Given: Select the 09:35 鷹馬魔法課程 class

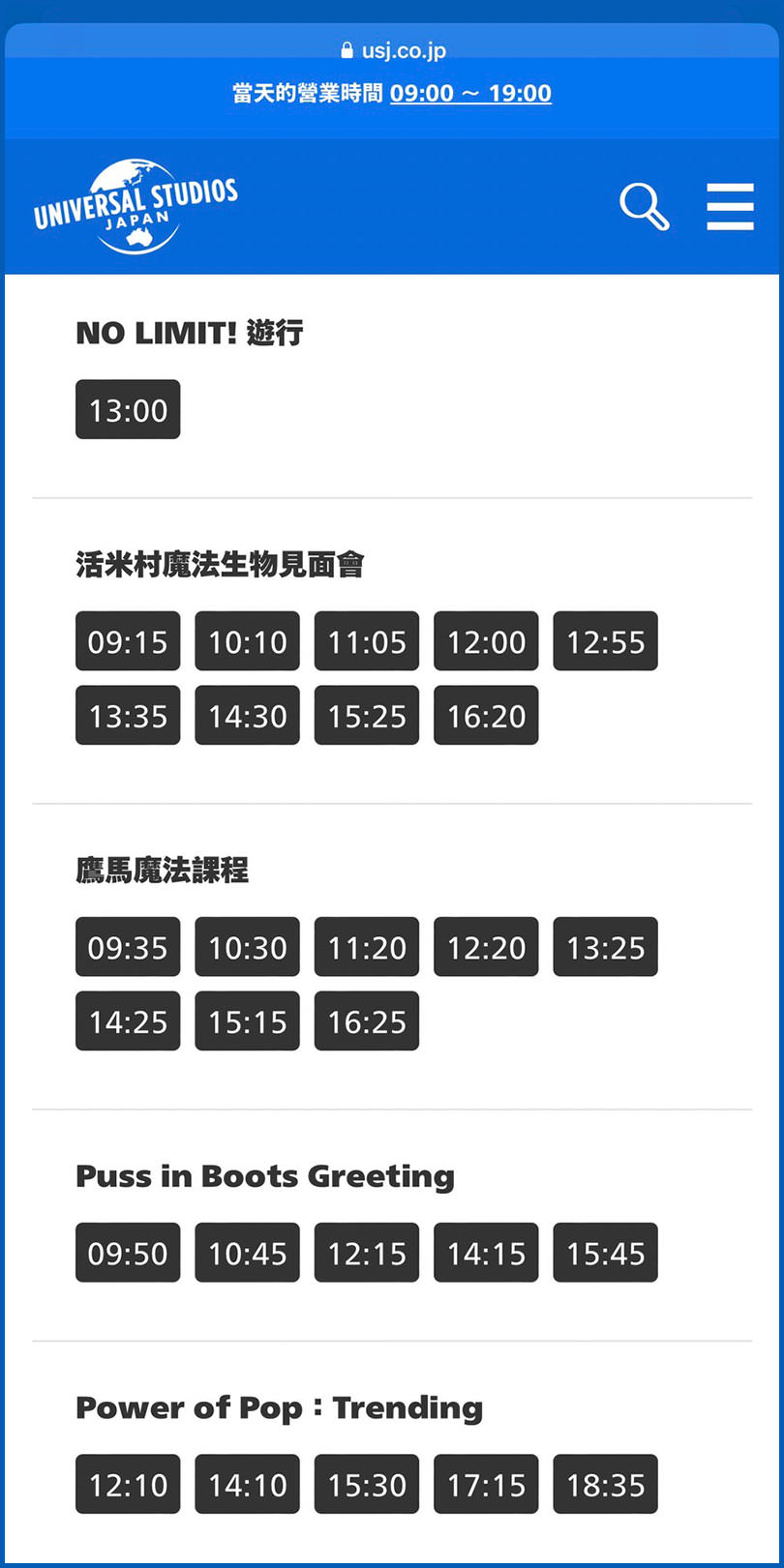Looking at the screenshot, I should (127, 947).
